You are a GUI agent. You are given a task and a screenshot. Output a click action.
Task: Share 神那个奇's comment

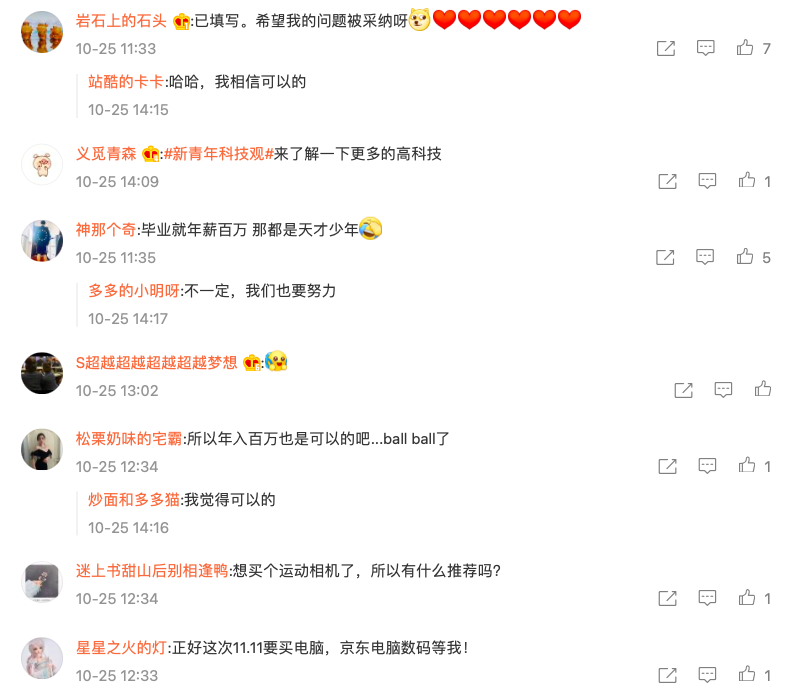coord(665,257)
